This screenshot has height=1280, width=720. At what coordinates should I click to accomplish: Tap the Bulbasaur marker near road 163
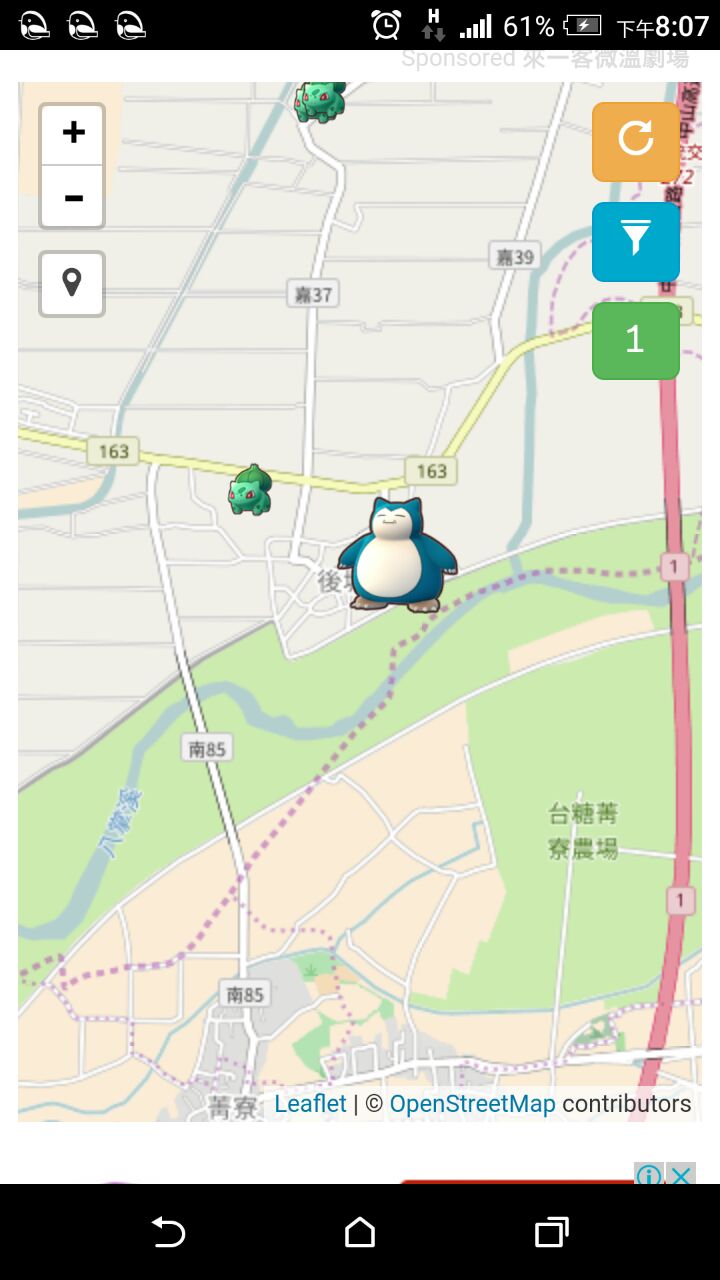[x=250, y=490]
